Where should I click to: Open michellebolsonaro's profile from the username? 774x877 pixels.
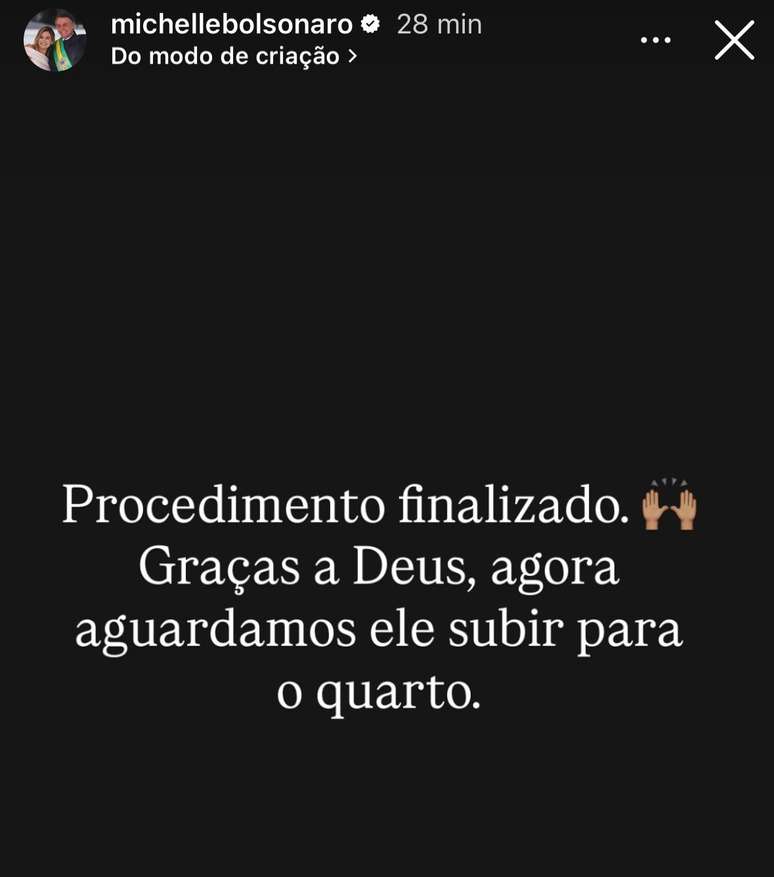click(x=231, y=24)
